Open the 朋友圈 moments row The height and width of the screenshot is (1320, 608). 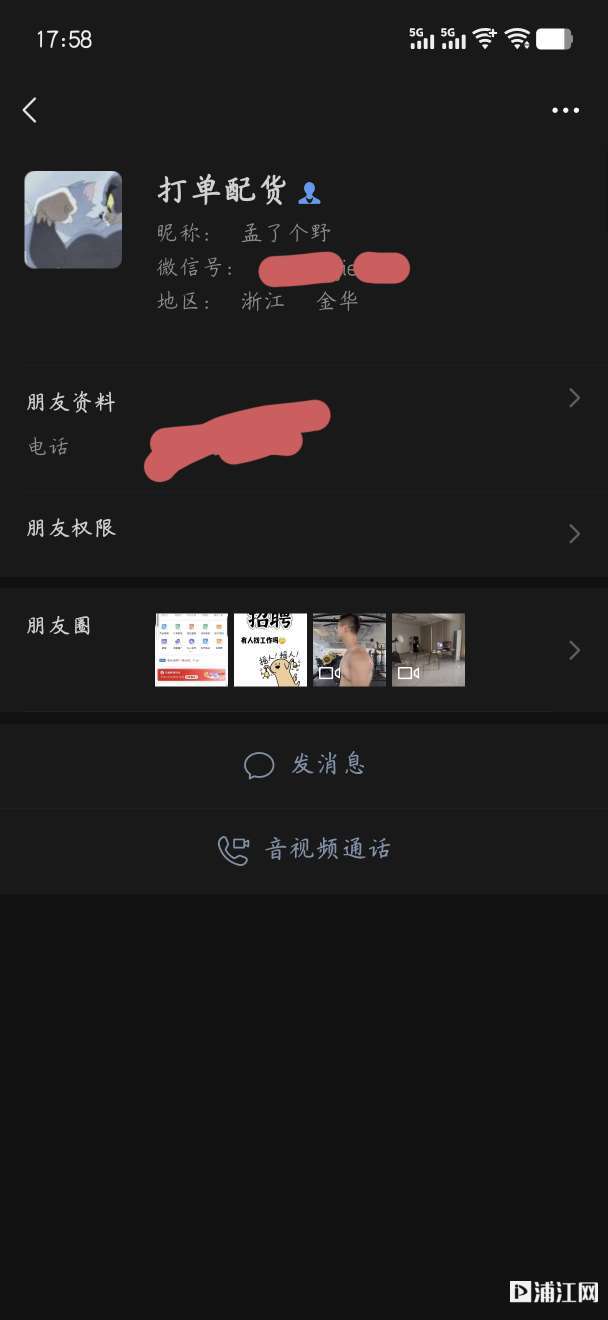click(x=300, y=650)
